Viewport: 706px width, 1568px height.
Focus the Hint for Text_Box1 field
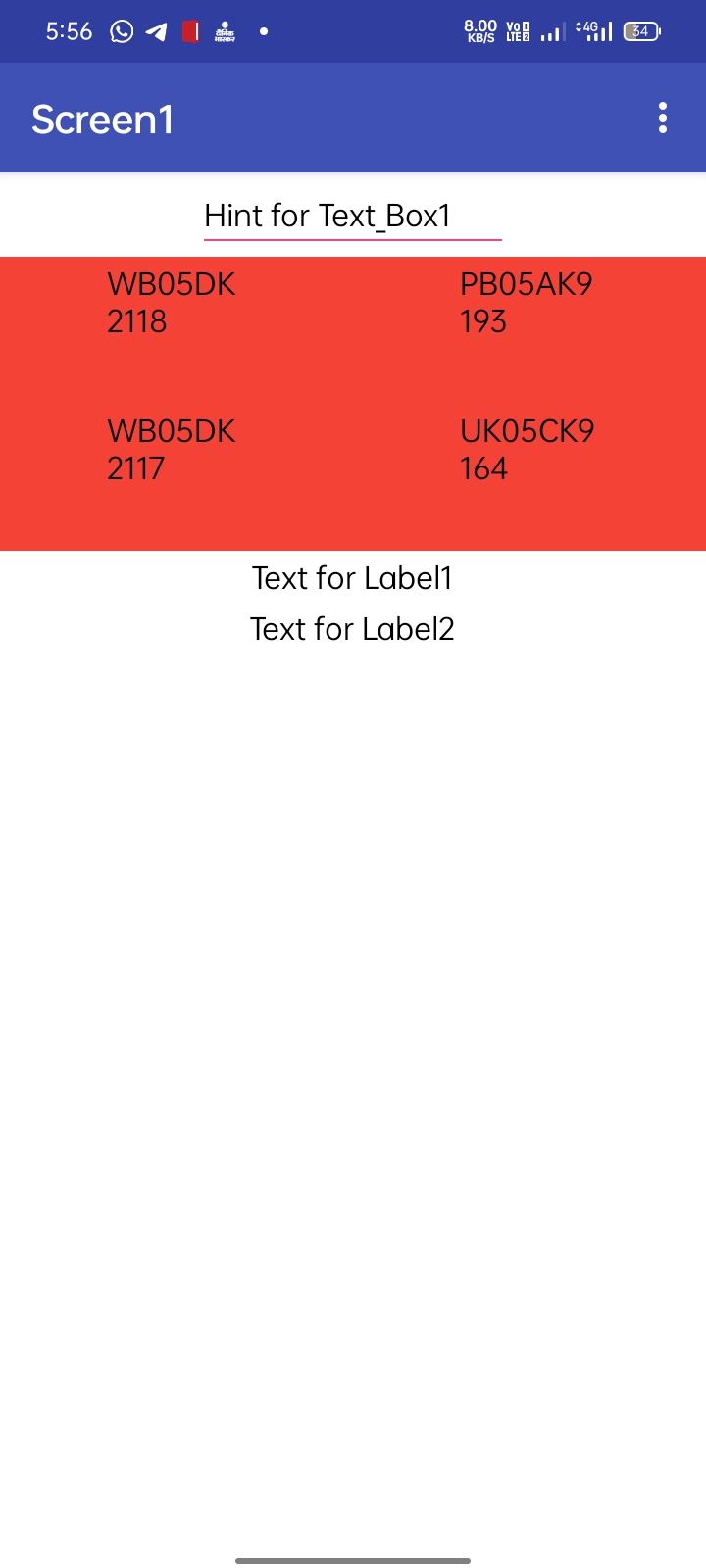[352, 216]
